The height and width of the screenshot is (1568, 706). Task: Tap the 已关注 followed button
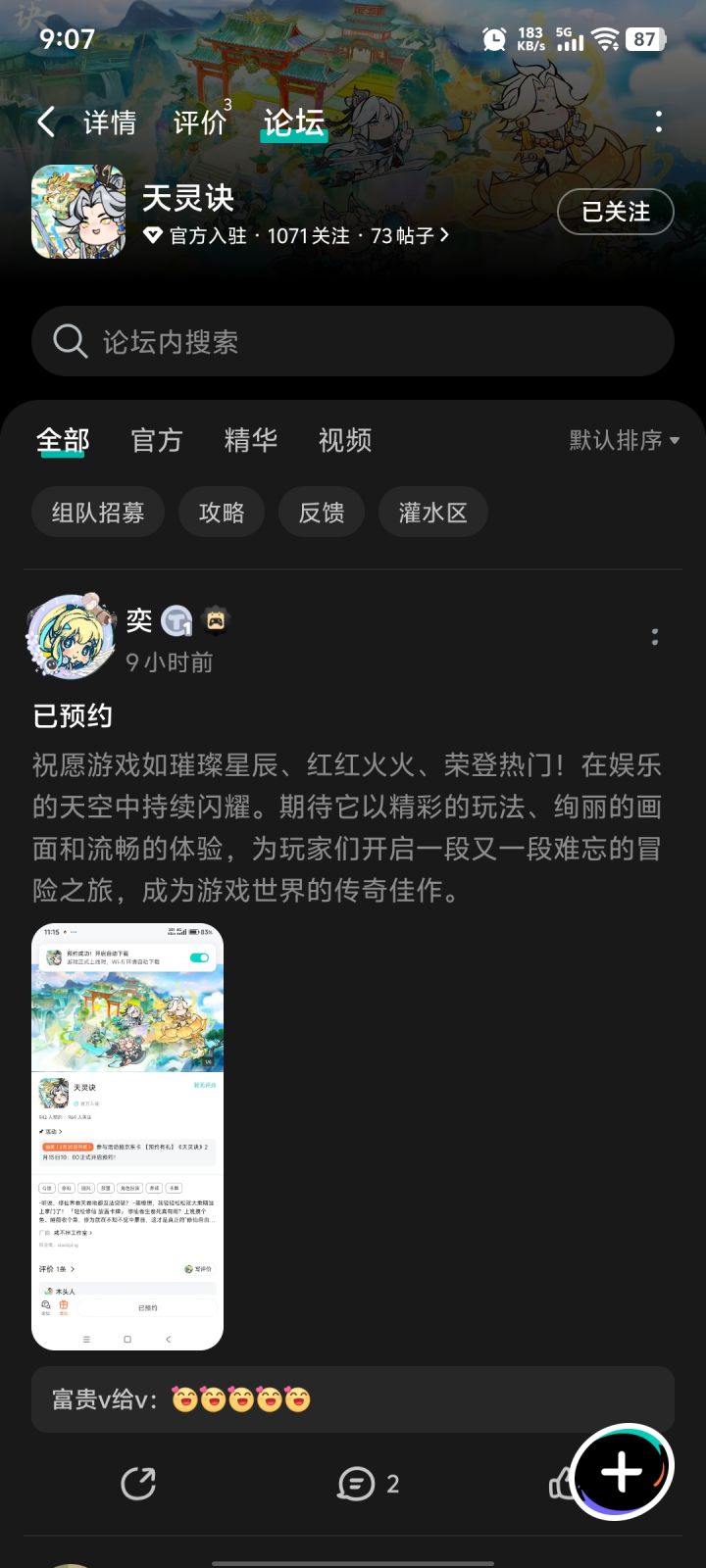(x=615, y=211)
